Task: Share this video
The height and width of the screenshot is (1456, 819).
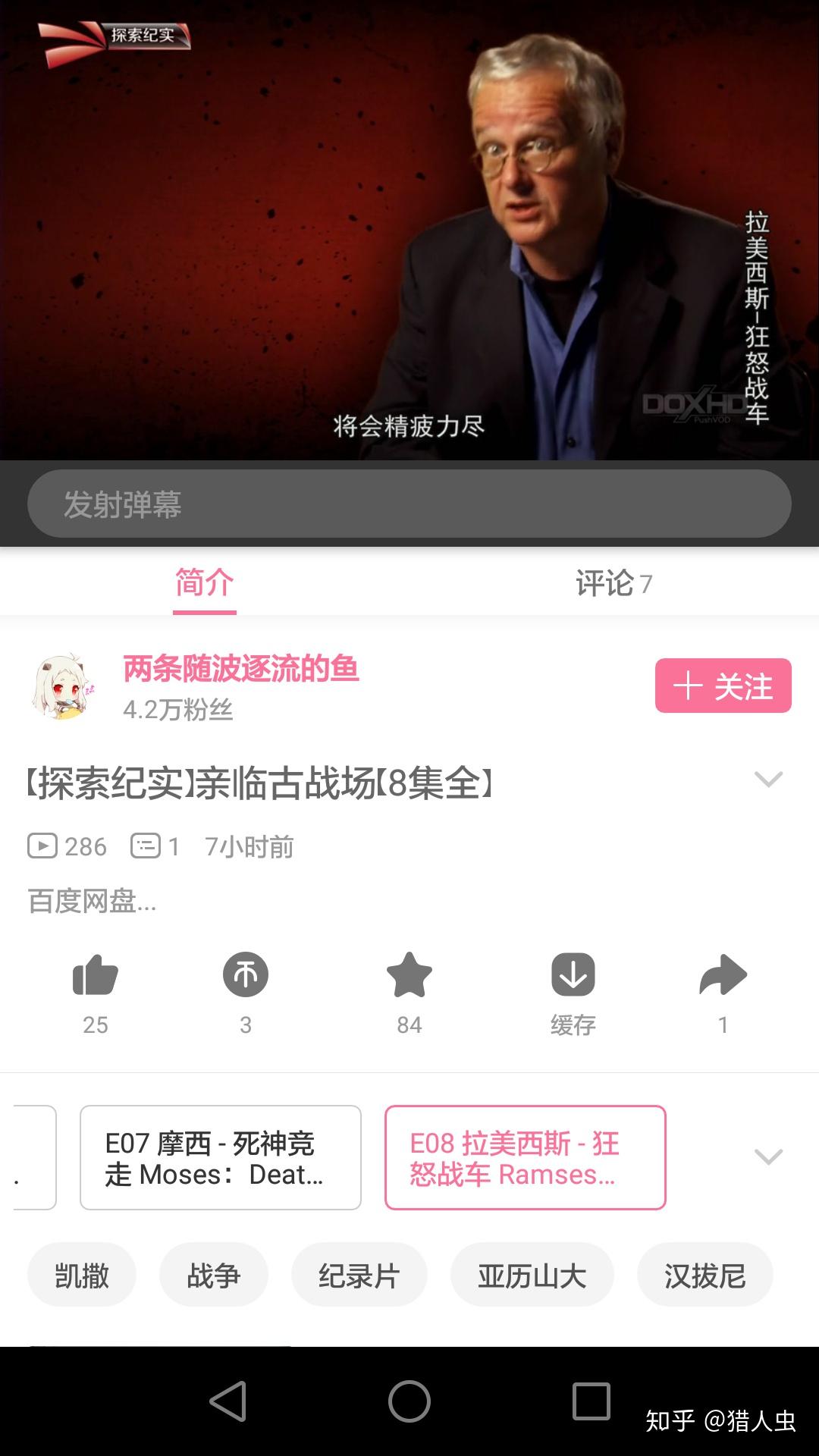Action: tap(723, 976)
